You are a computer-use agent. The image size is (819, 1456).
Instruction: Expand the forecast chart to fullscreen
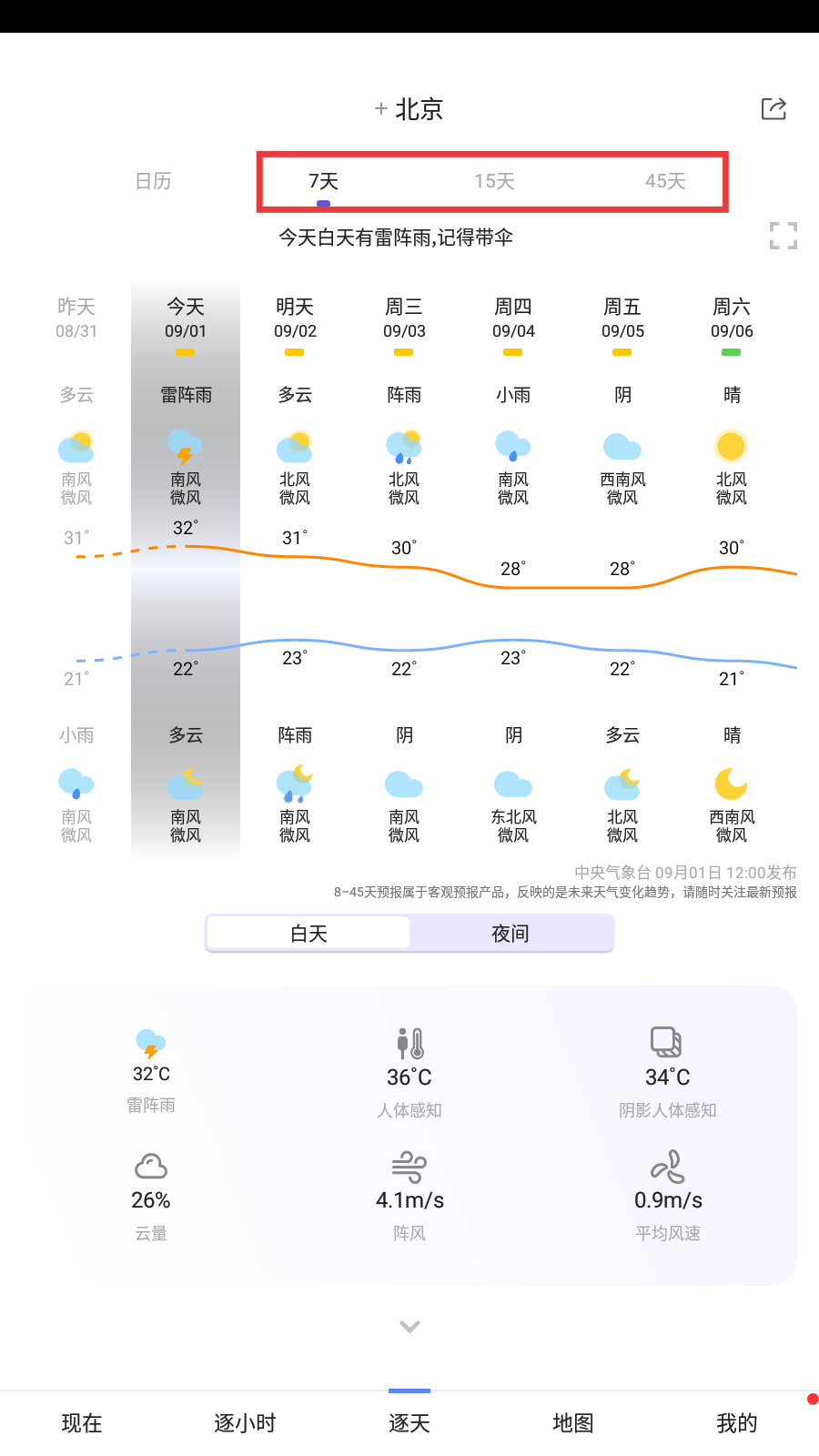coord(783,236)
